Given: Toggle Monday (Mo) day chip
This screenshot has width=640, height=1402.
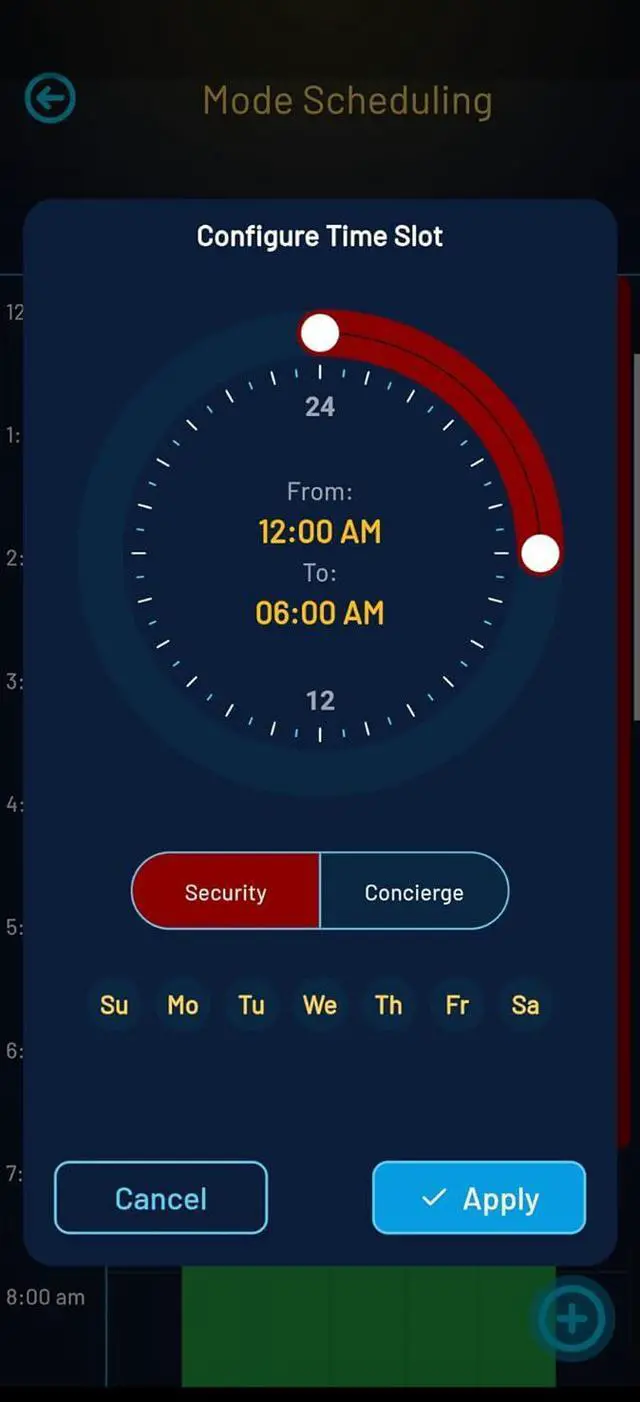Looking at the screenshot, I should tap(183, 1005).
